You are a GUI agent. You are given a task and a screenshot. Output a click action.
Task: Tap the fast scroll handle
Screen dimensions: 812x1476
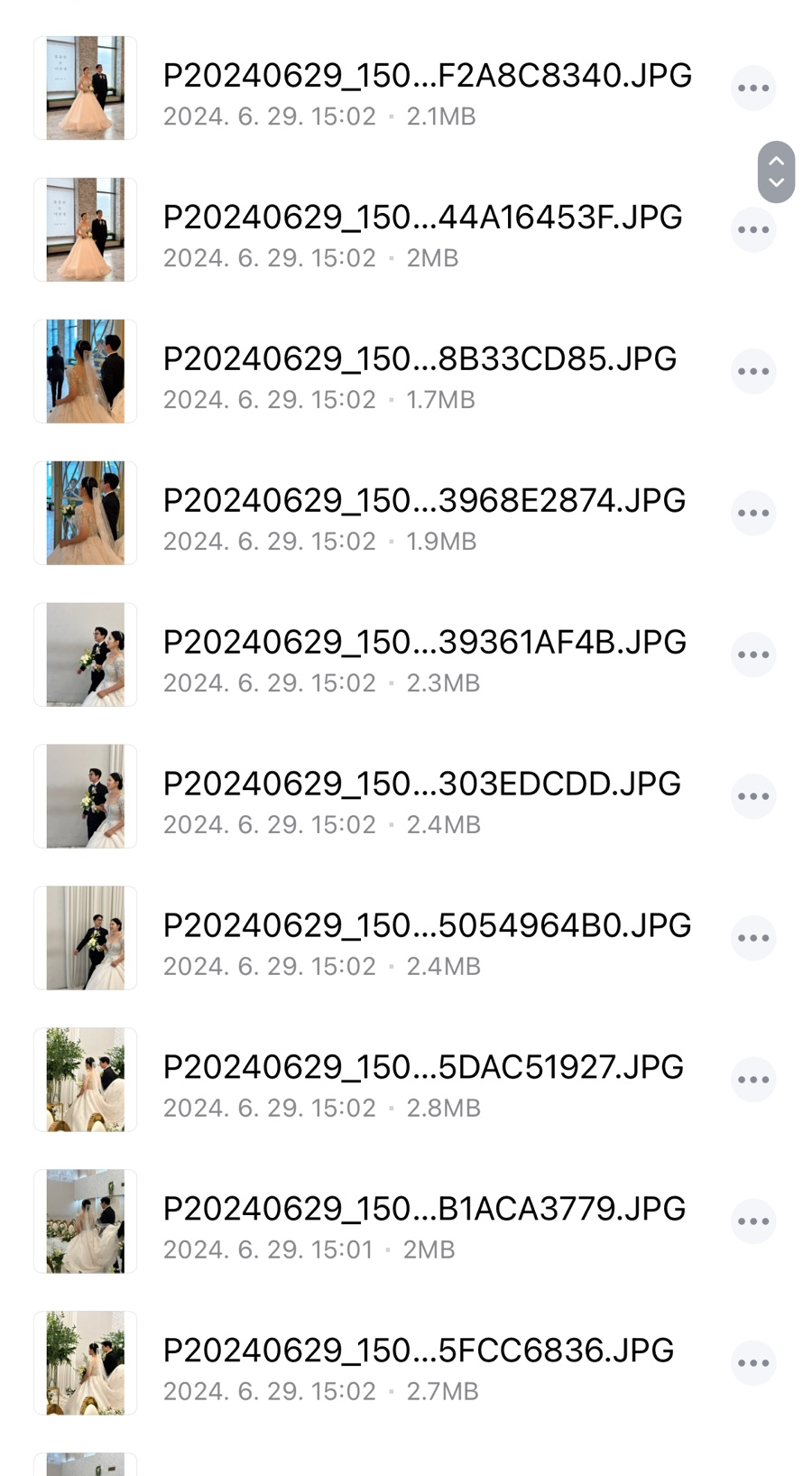[776, 172]
